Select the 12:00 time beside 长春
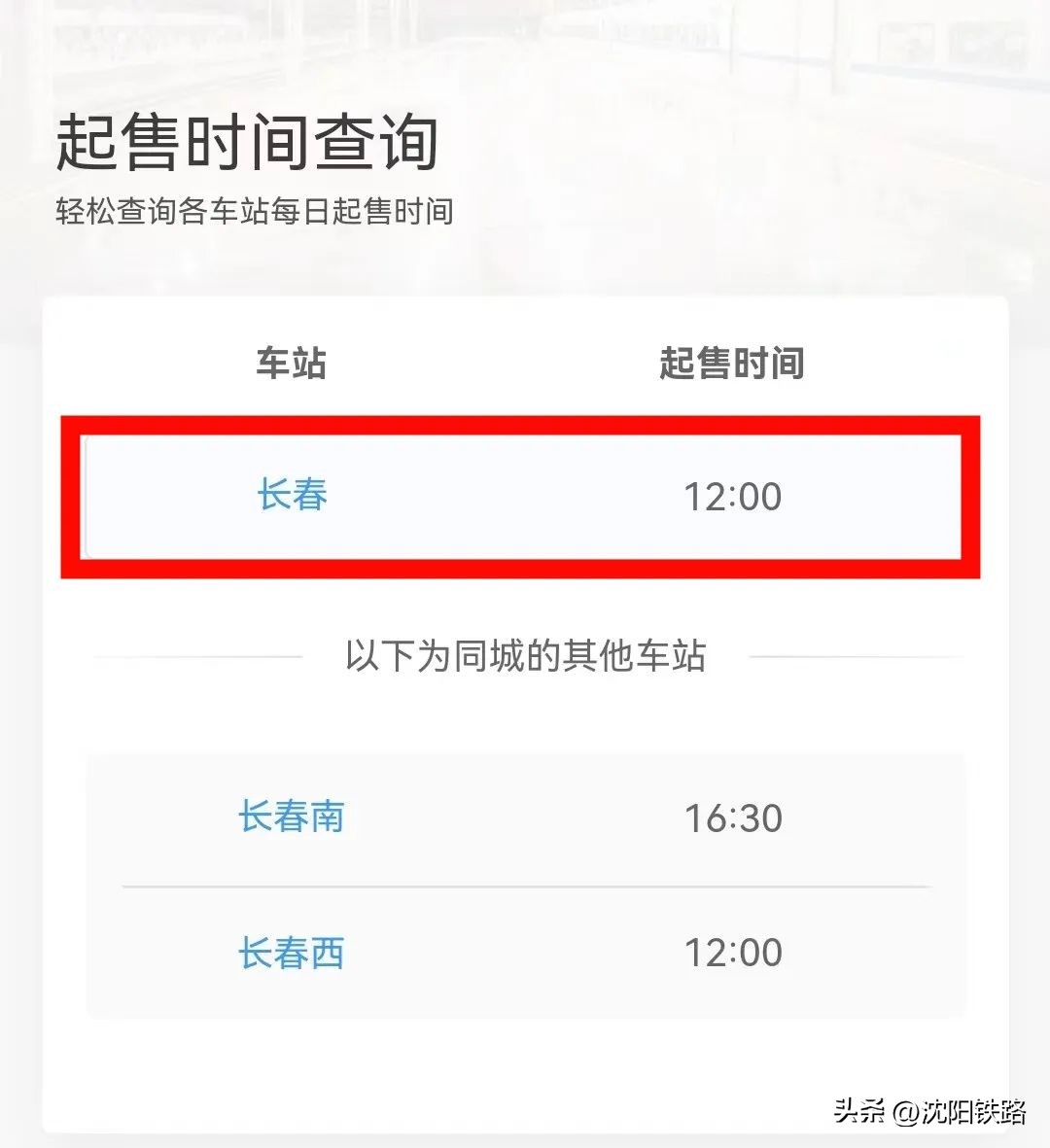Image resolution: width=1050 pixels, height=1148 pixels. pos(731,496)
